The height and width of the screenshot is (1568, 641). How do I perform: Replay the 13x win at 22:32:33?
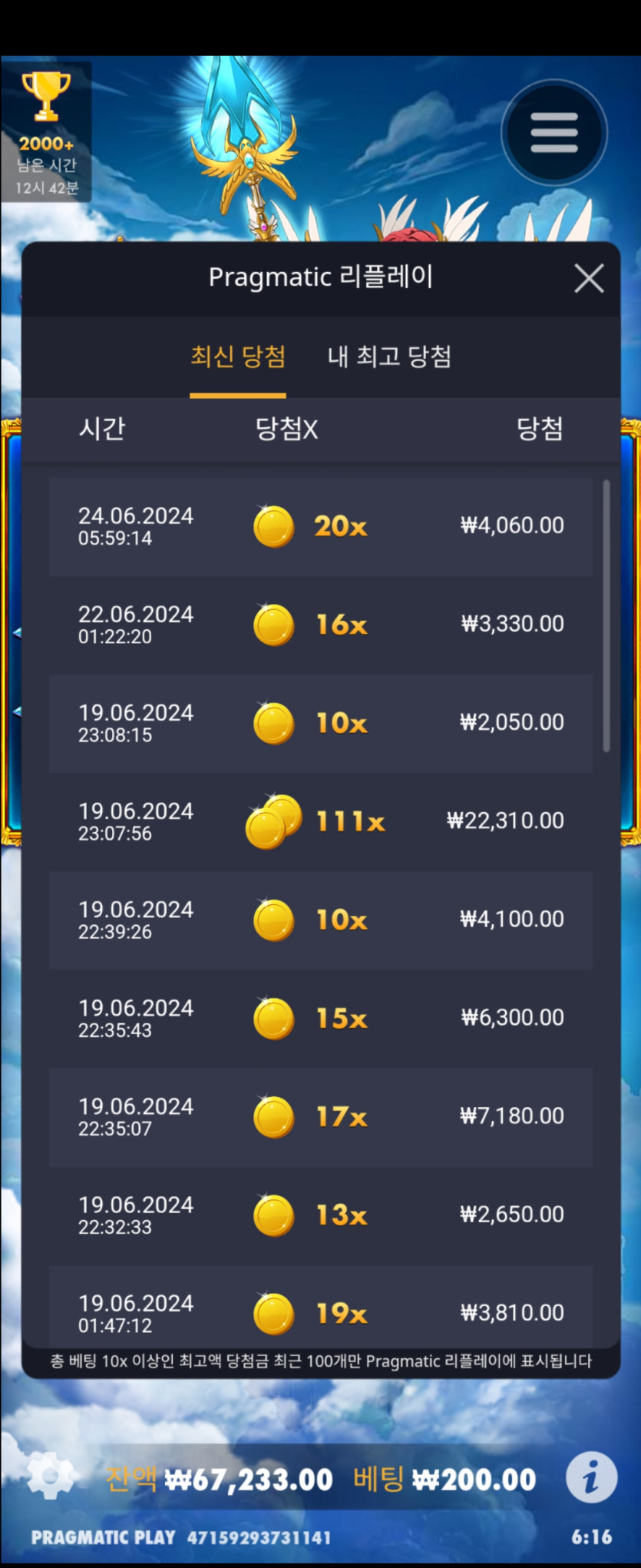tap(321, 1215)
